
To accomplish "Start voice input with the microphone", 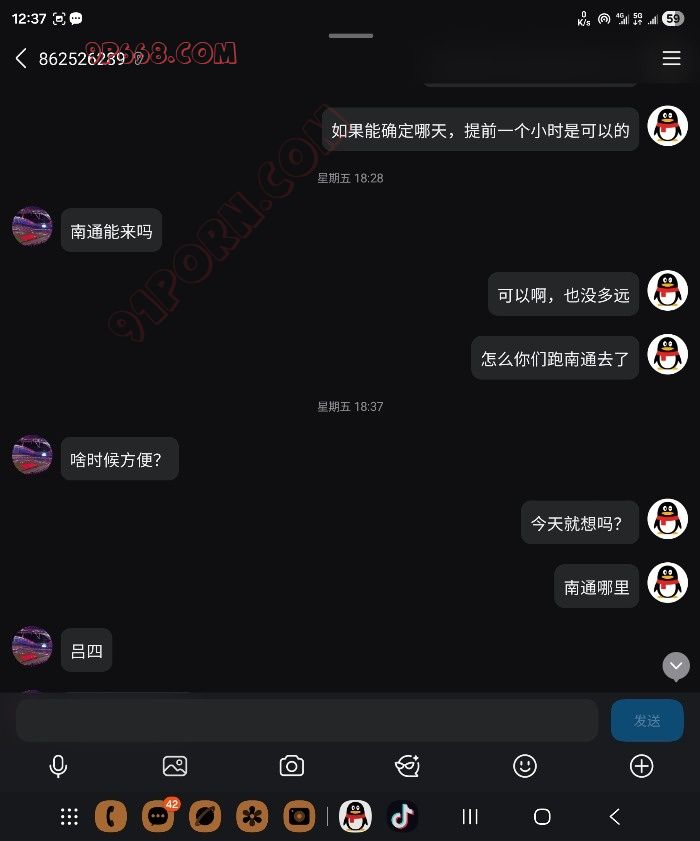I will pos(59,766).
